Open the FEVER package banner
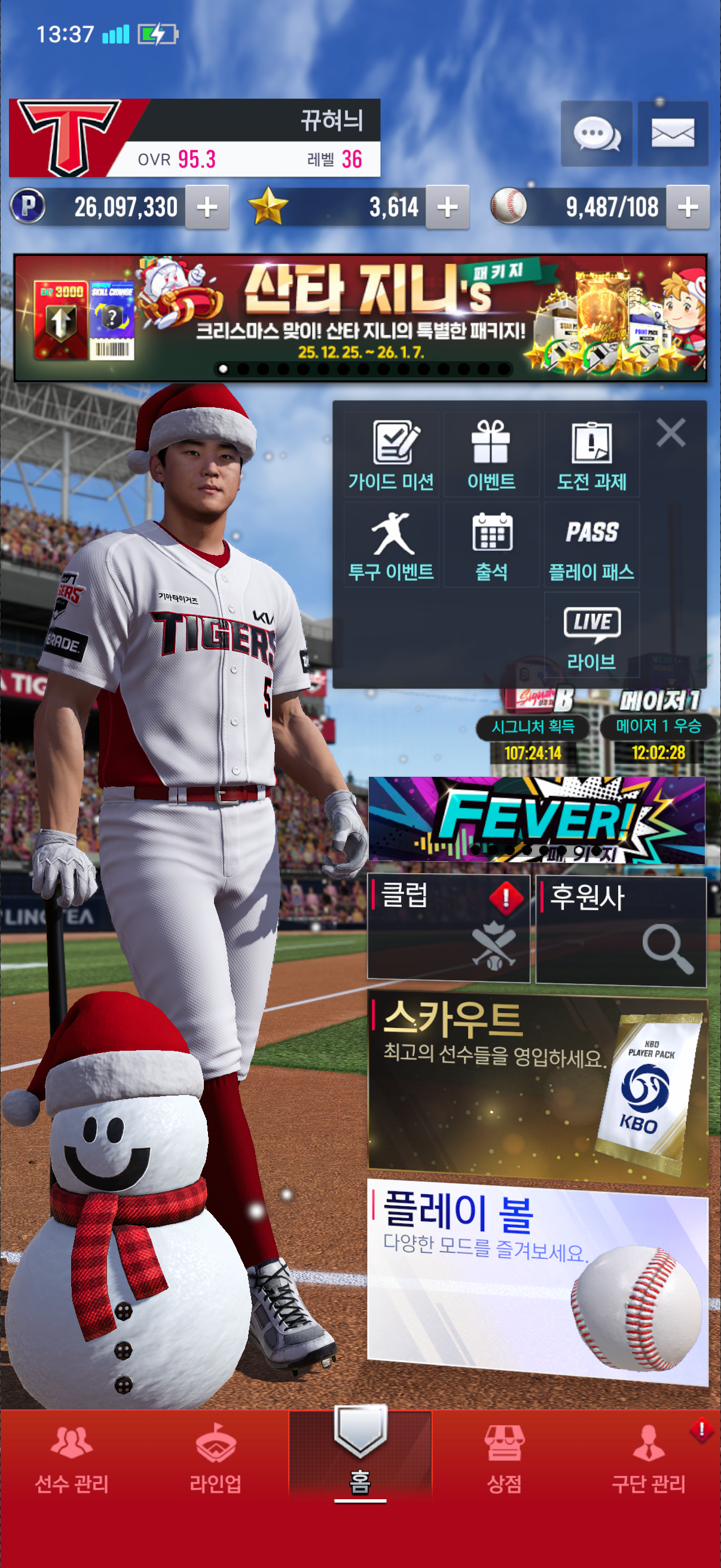 click(x=536, y=819)
